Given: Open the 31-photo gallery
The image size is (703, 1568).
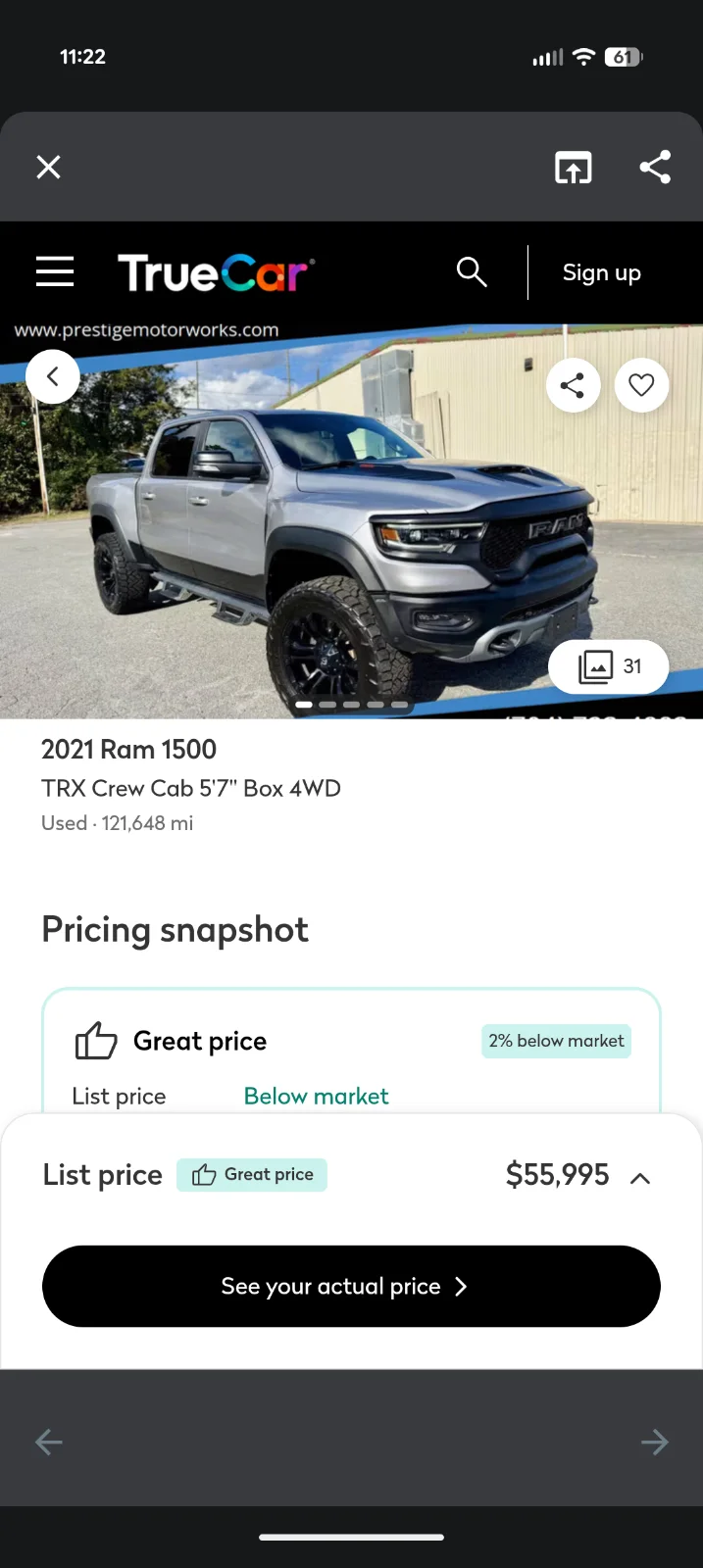Looking at the screenshot, I should (609, 666).
